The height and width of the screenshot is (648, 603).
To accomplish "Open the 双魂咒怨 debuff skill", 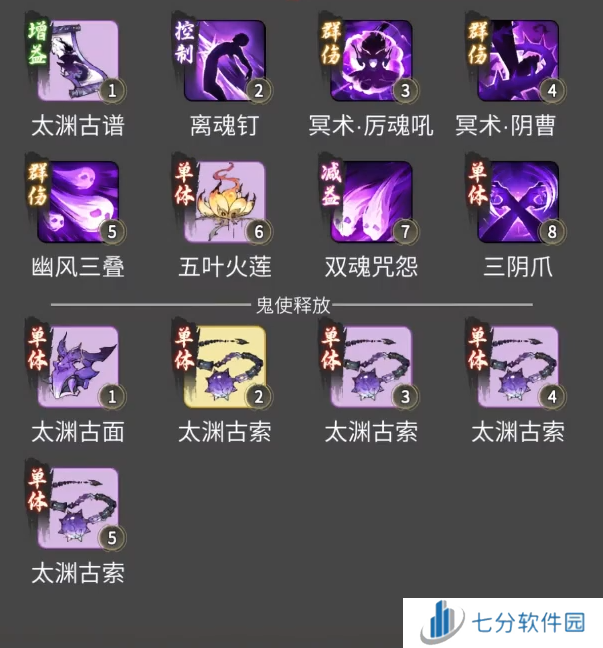I will (x=371, y=202).
